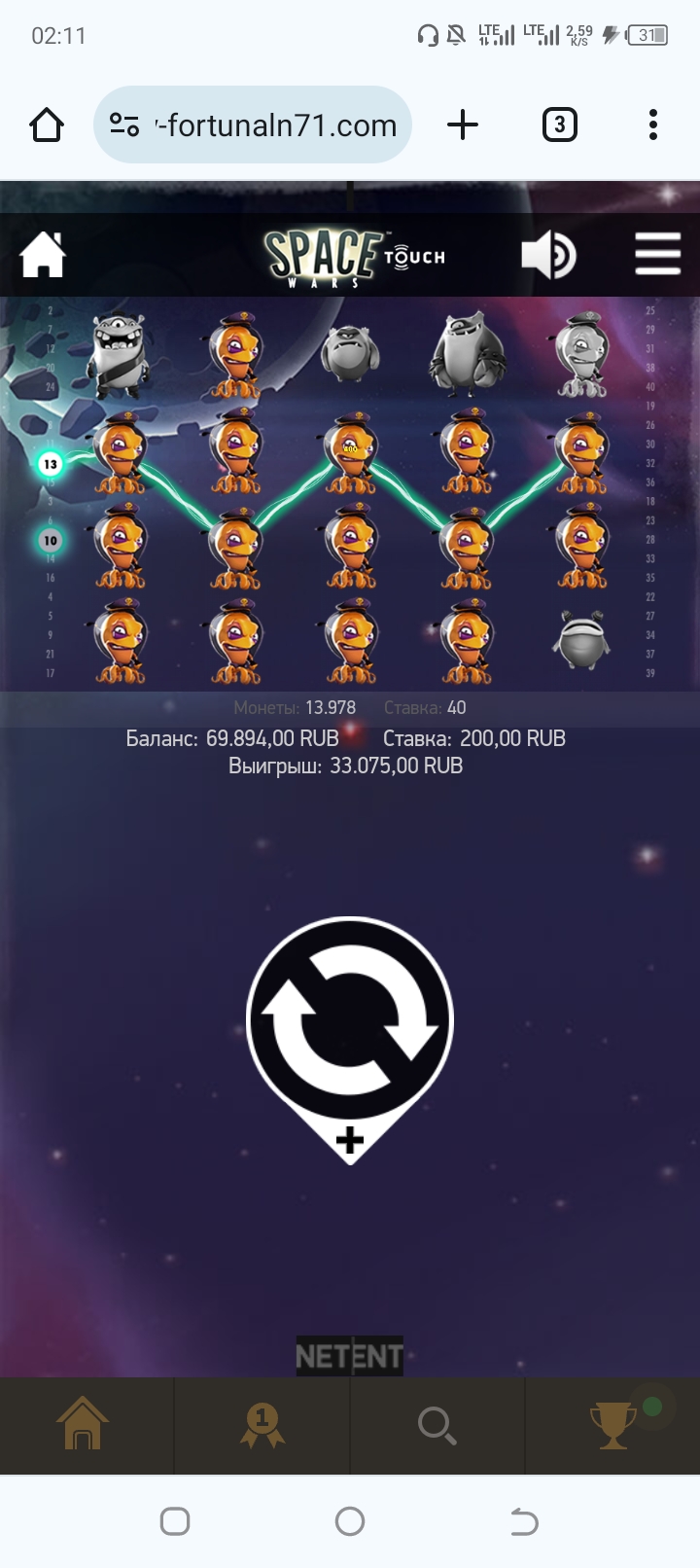Mute the game sound
This screenshot has width=700, height=1568.
(x=548, y=256)
